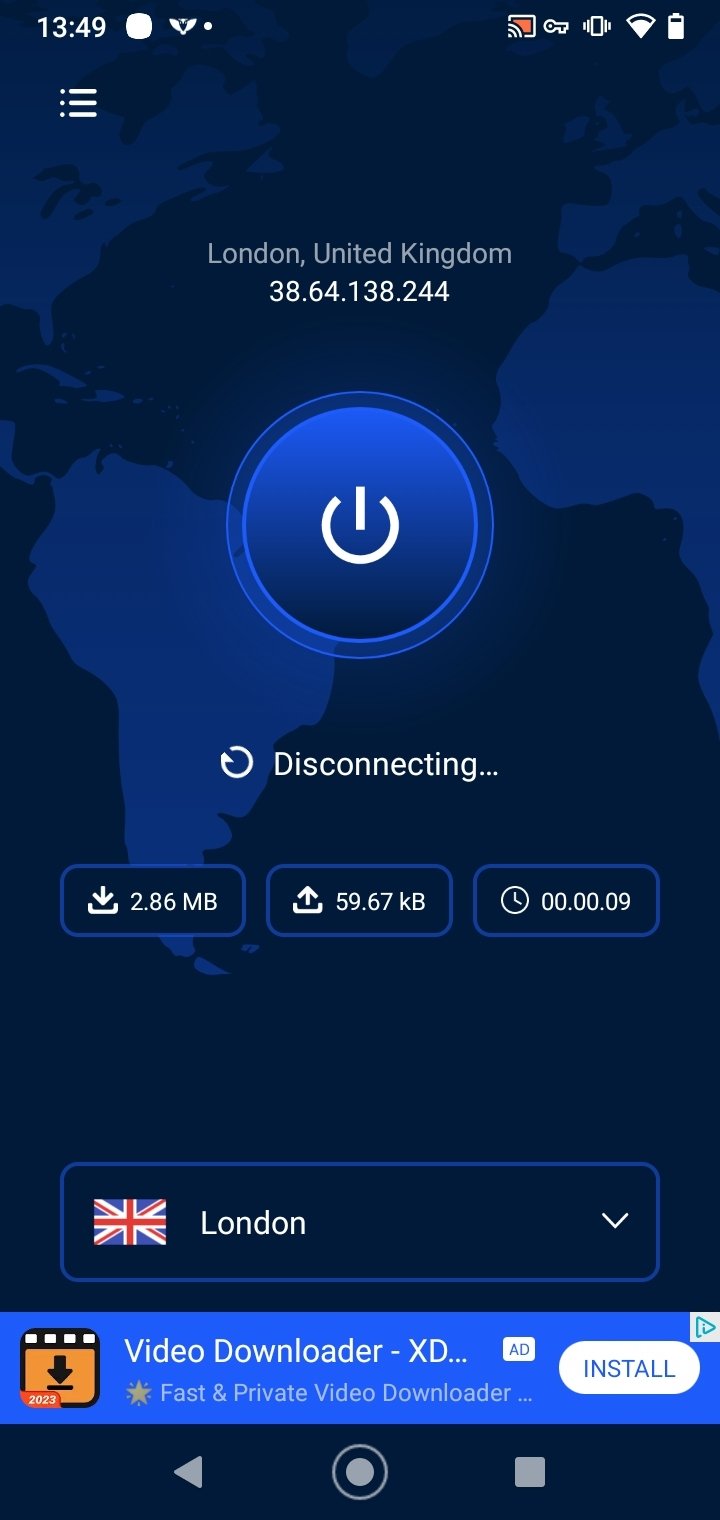Image resolution: width=720 pixels, height=1520 pixels.
Task: Open the hamburger menu
Action: (x=78, y=103)
